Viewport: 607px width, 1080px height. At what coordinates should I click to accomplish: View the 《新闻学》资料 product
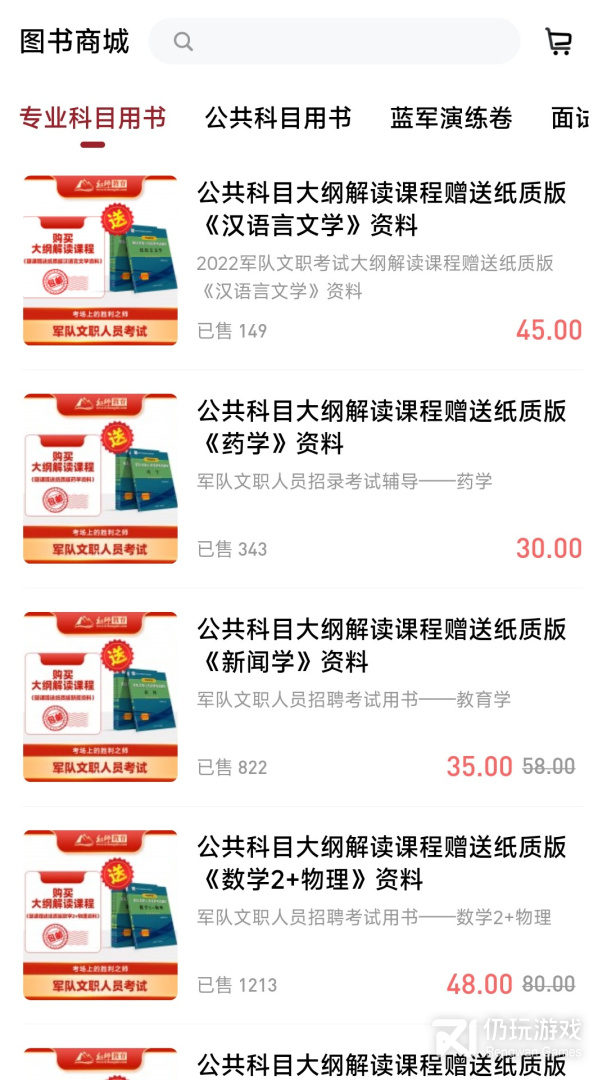(x=381, y=644)
